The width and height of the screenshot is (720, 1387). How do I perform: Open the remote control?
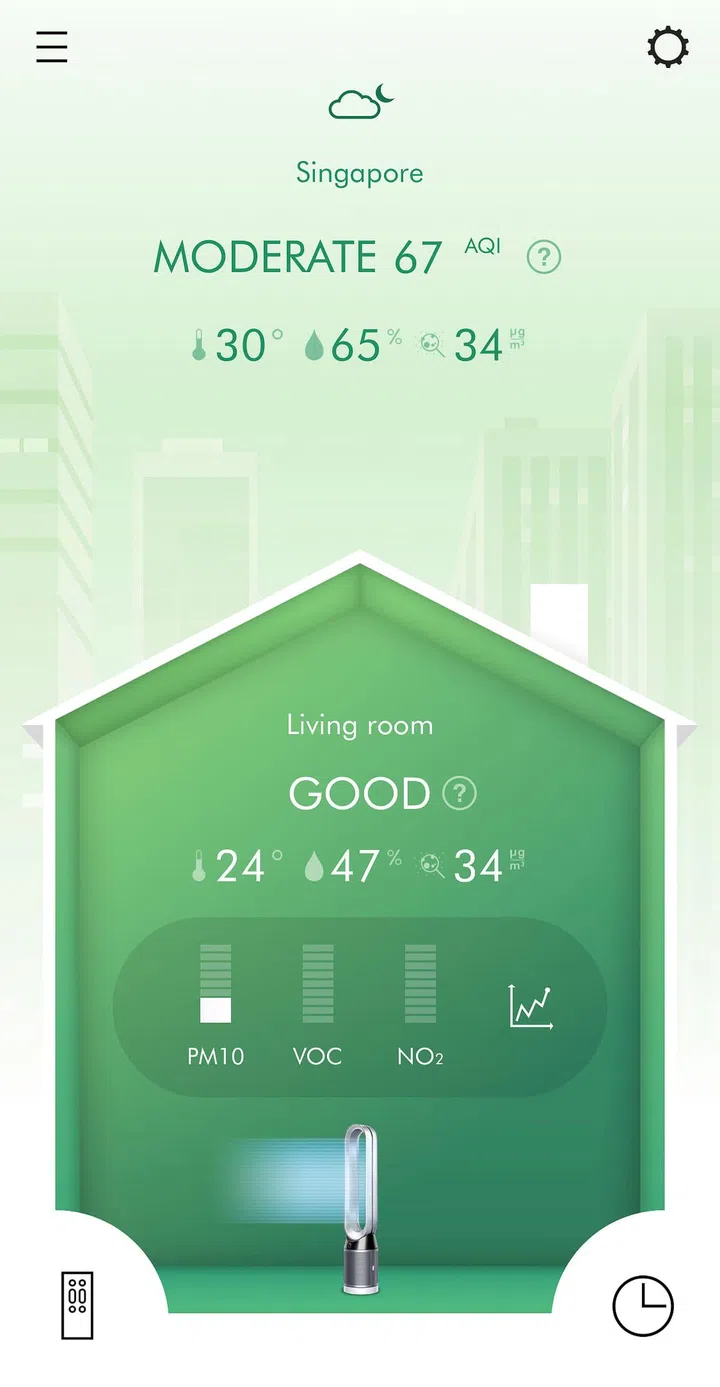77,1305
